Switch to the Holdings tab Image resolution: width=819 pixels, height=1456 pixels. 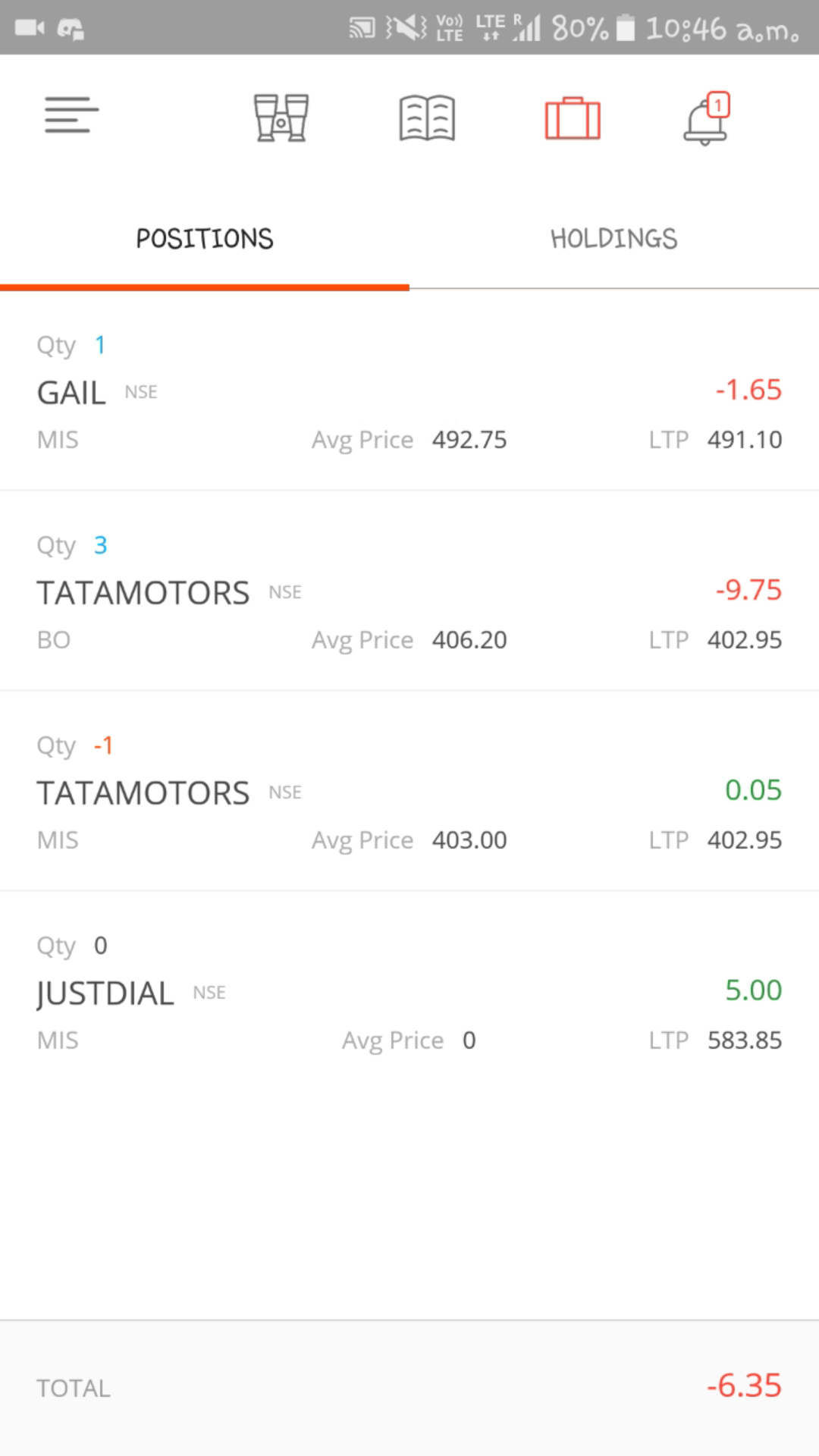(614, 239)
